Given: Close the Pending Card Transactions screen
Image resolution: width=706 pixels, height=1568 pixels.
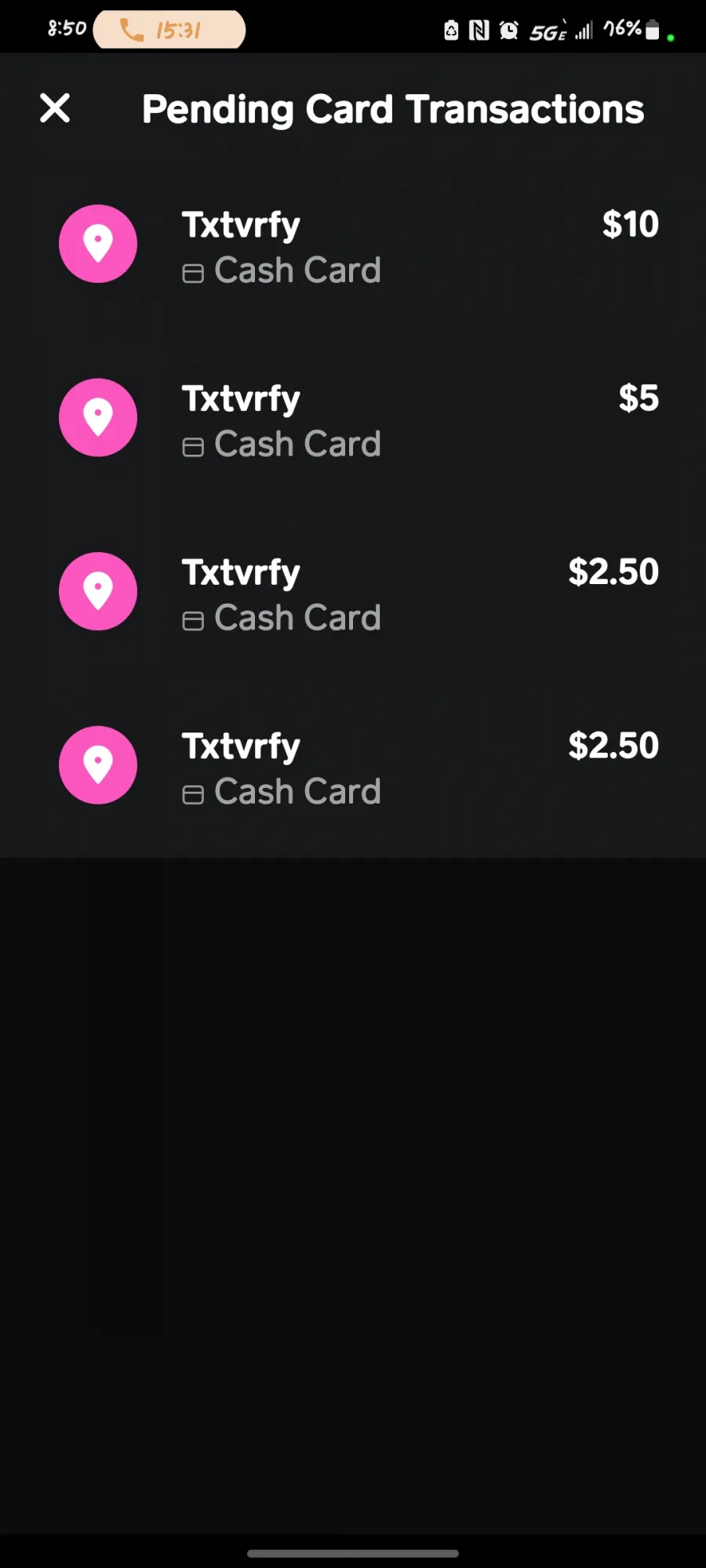Looking at the screenshot, I should [x=55, y=108].
